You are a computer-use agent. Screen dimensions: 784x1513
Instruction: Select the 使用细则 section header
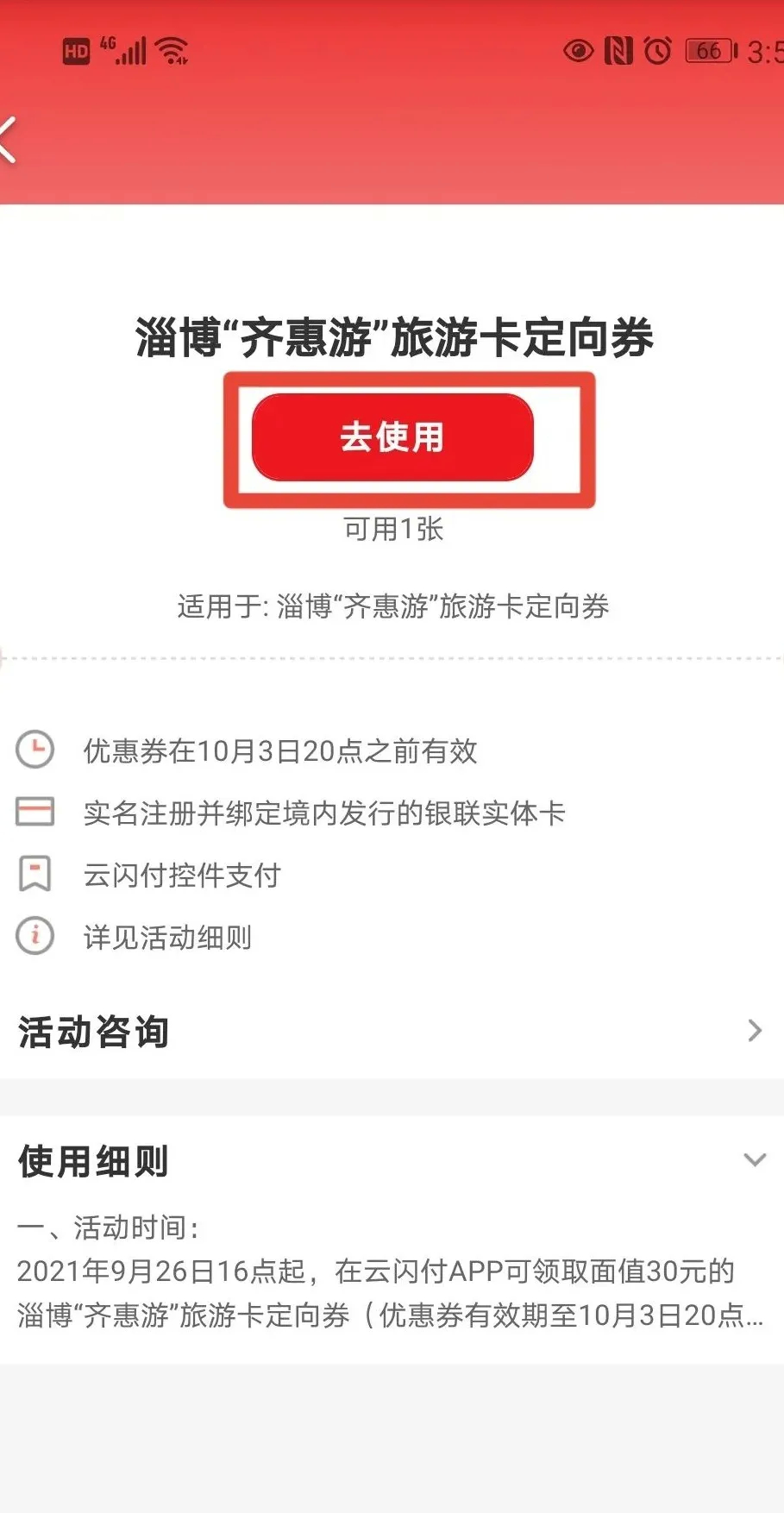click(x=93, y=1161)
